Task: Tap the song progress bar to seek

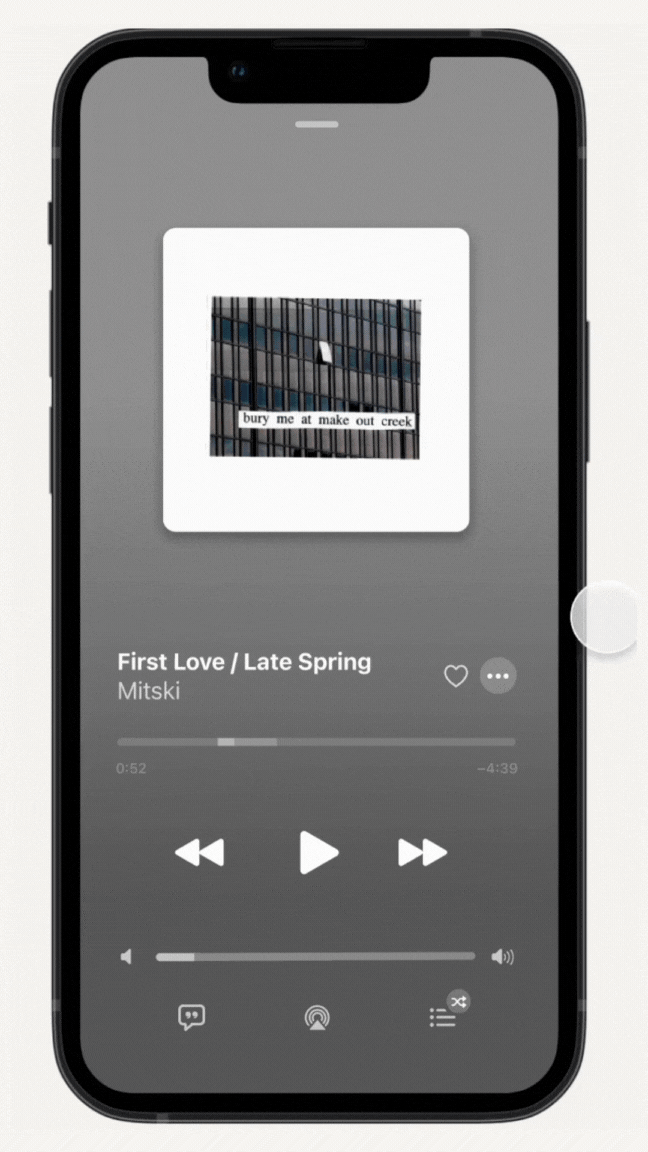Action: (316, 742)
